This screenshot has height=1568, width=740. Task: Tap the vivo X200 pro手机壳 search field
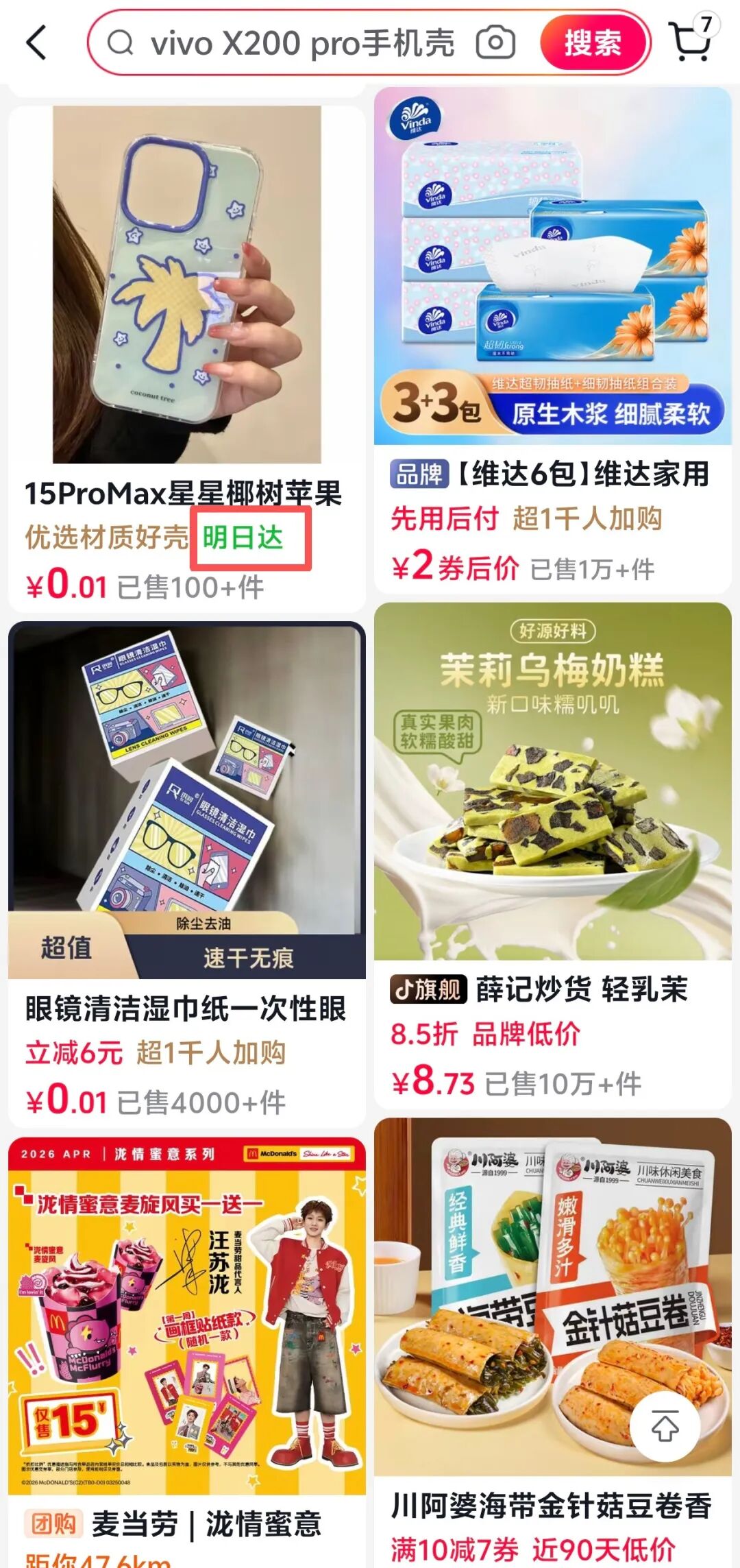click(x=301, y=44)
